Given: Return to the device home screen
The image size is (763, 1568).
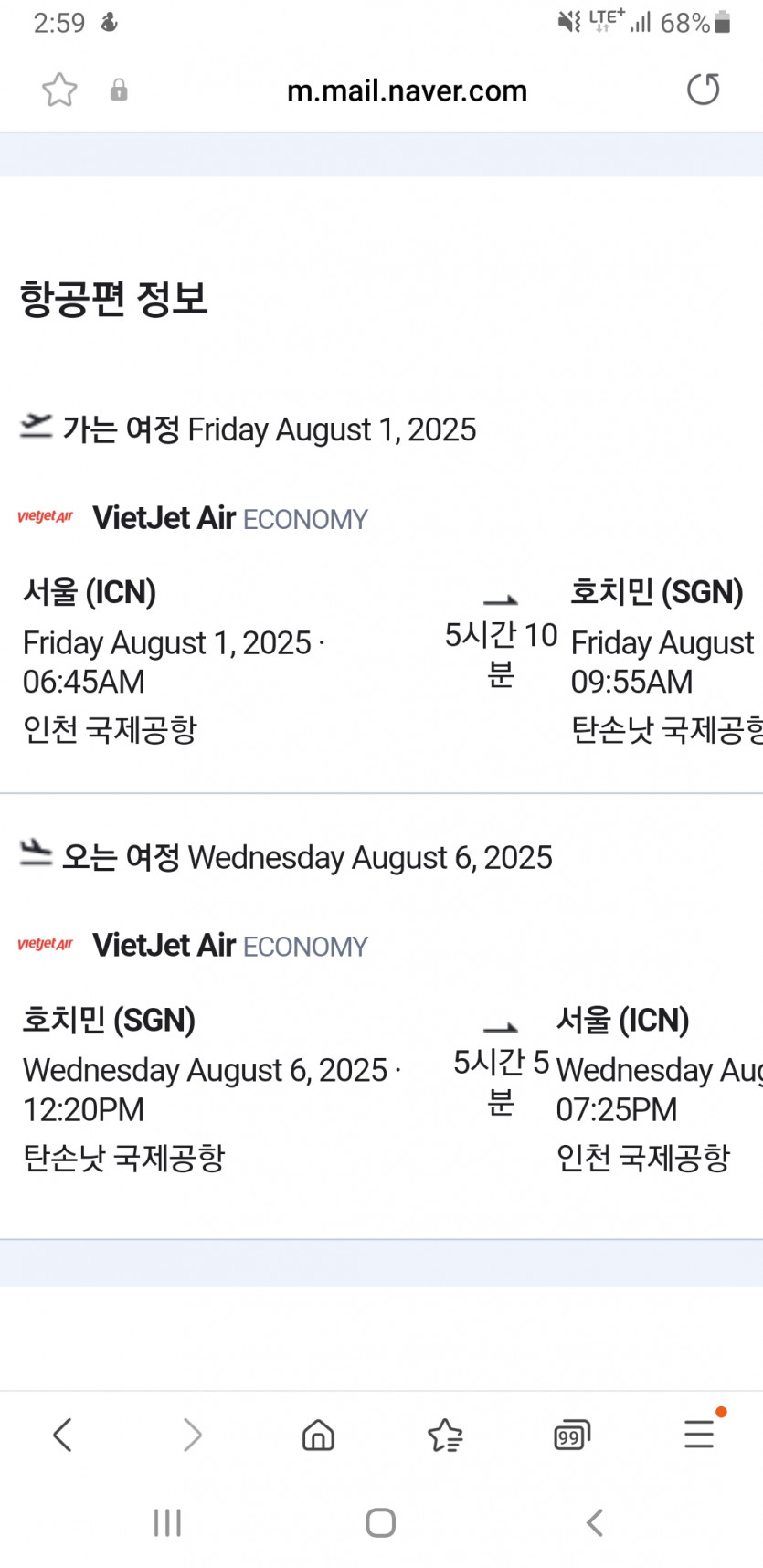Looking at the screenshot, I should click(x=380, y=1522).
